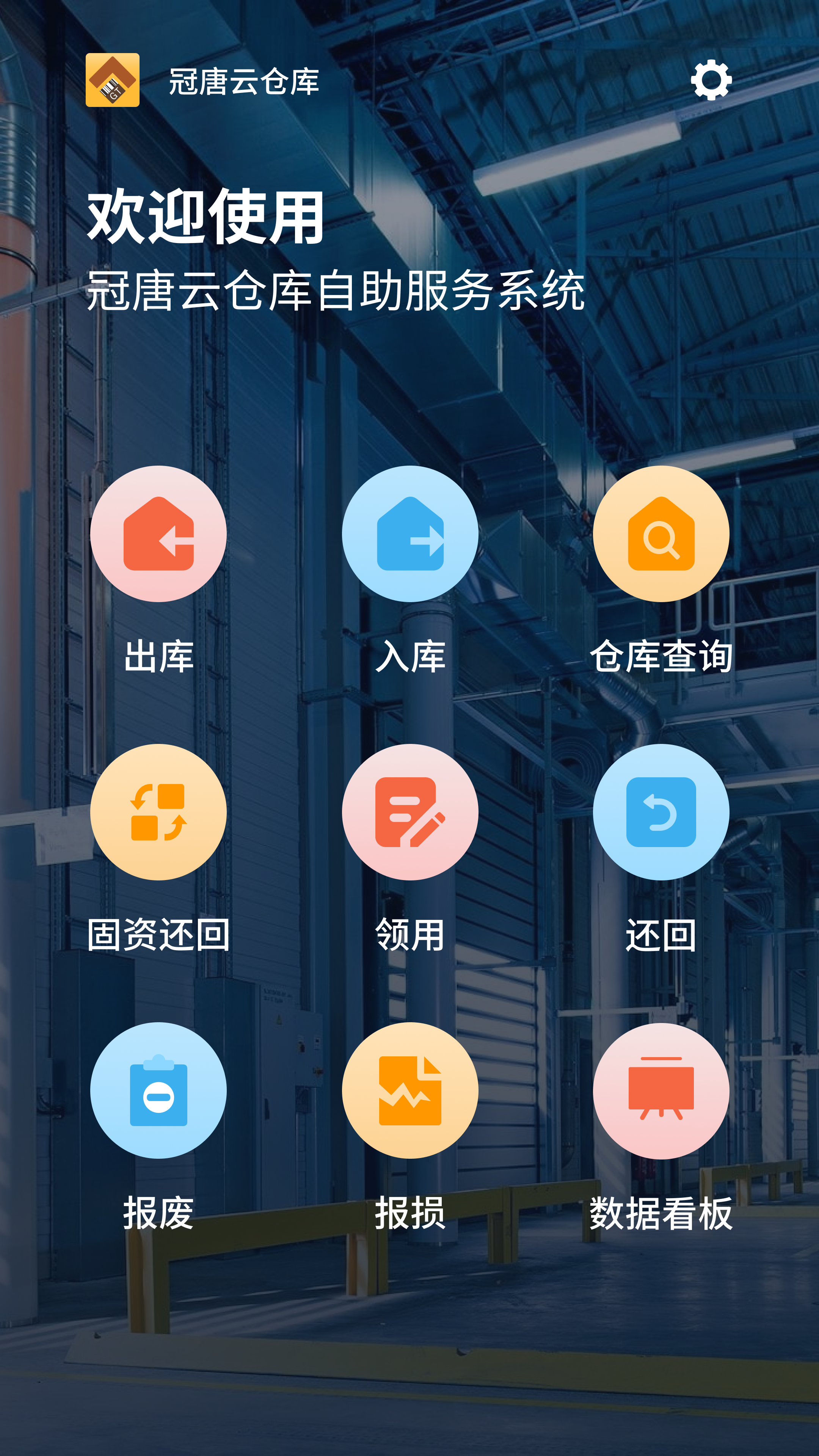Open the 还回 return function

[x=661, y=812]
